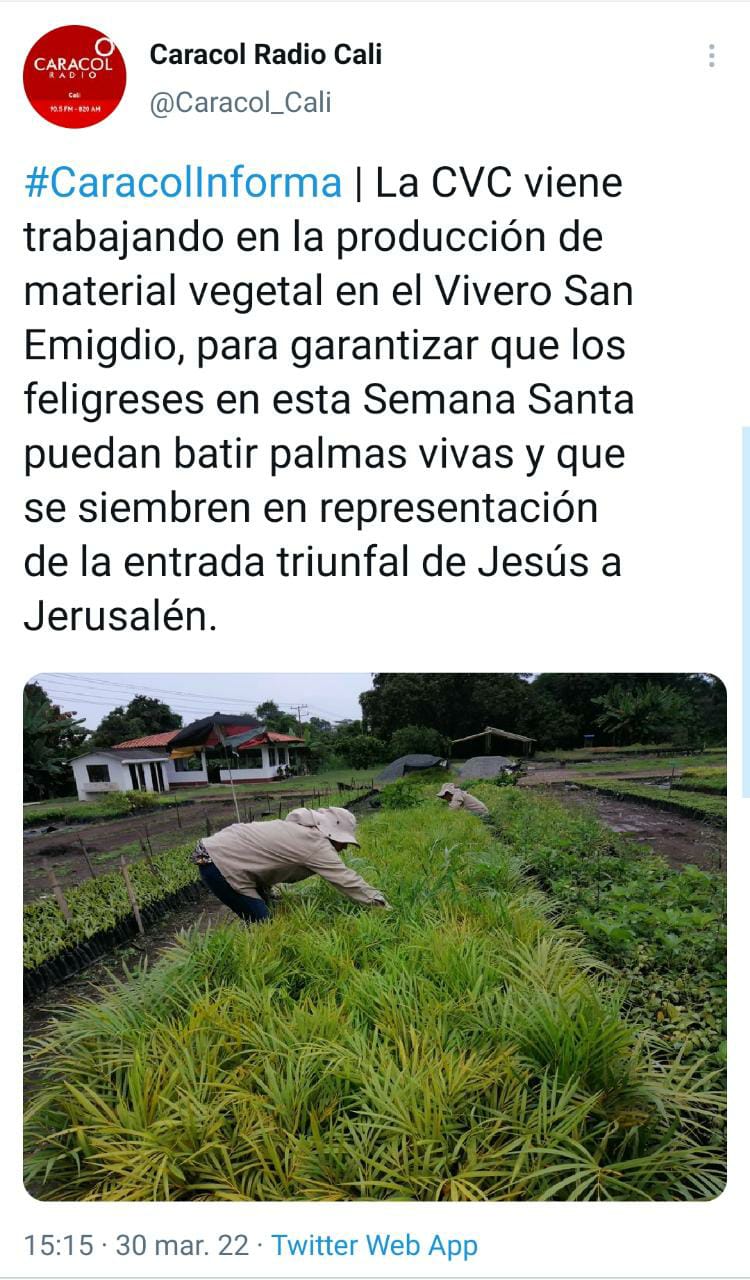Open the tweet's overflow menu
The width and height of the screenshot is (750, 1280).
coord(711,55)
